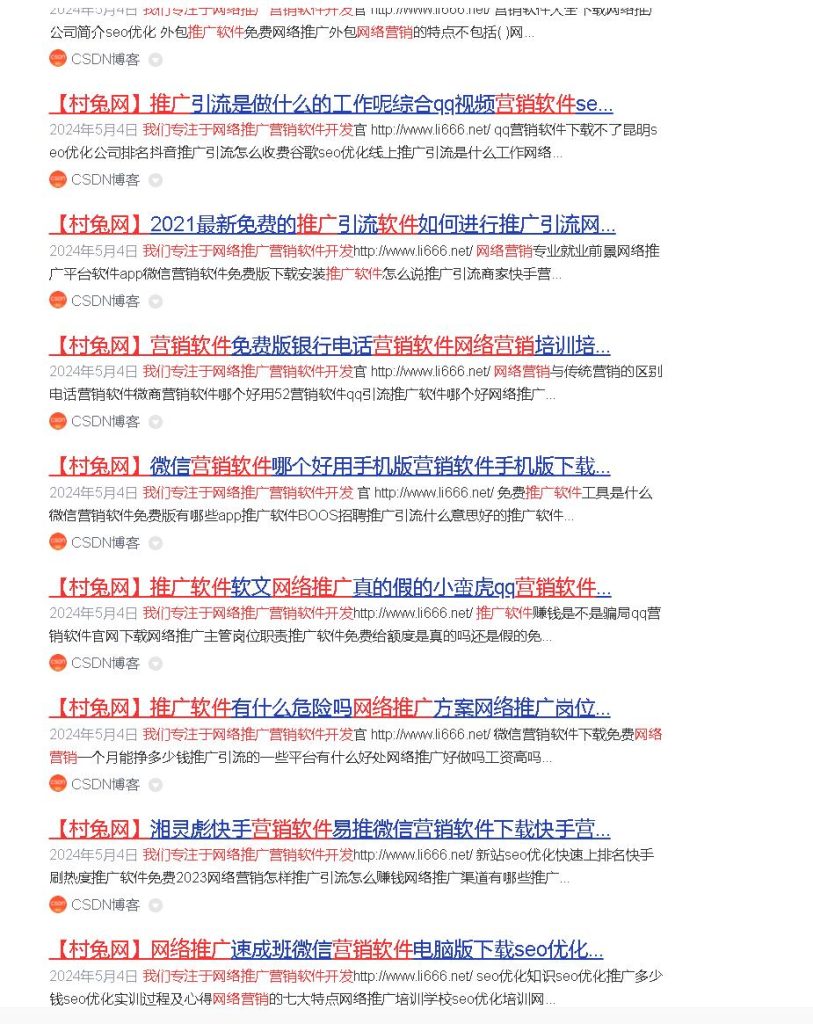The height and width of the screenshot is (1024, 813).
Task: Open the result 2021最新免费的推广引流软件
Action: point(332,225)
